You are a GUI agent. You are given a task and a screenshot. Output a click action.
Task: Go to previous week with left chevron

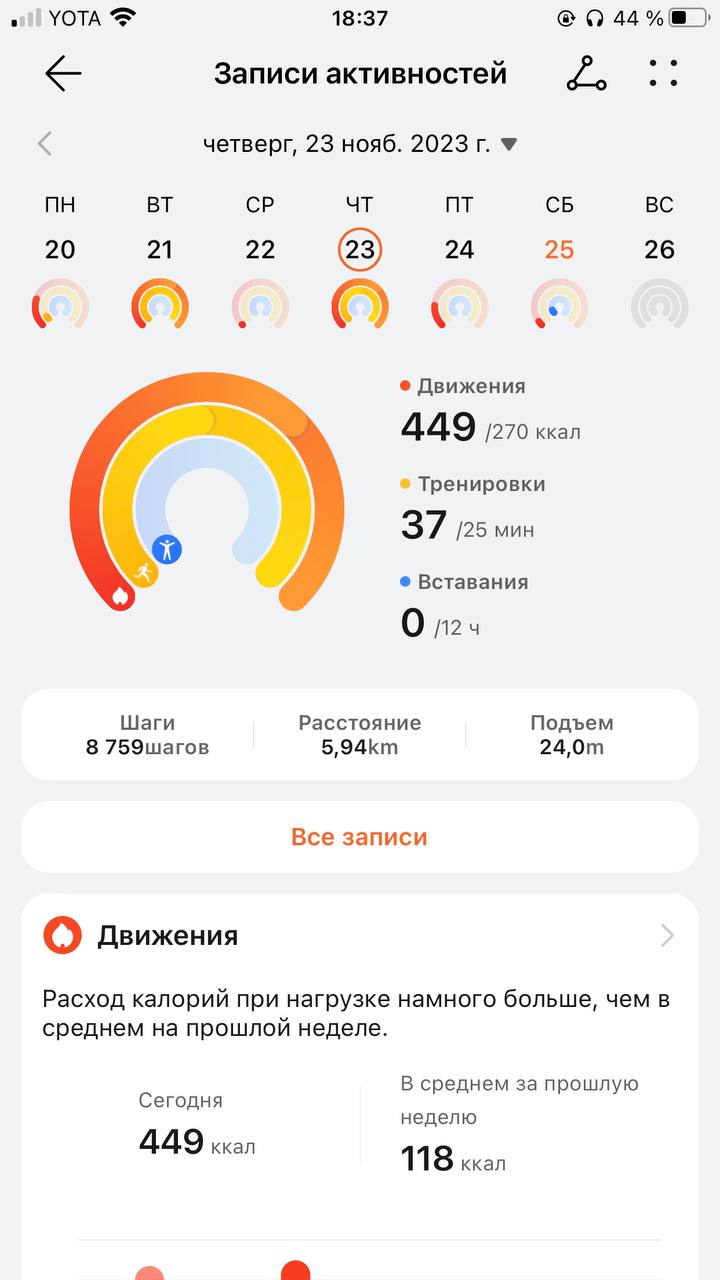pyautogui.click(x=45, y=144)
